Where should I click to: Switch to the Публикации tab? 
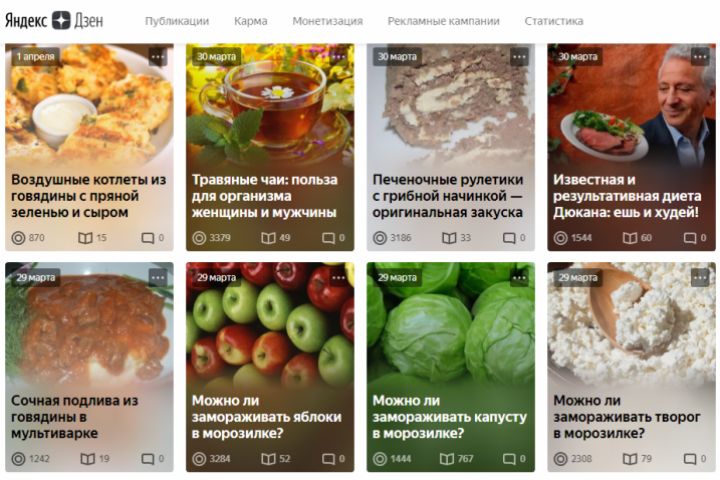click(x=177, y=21)
